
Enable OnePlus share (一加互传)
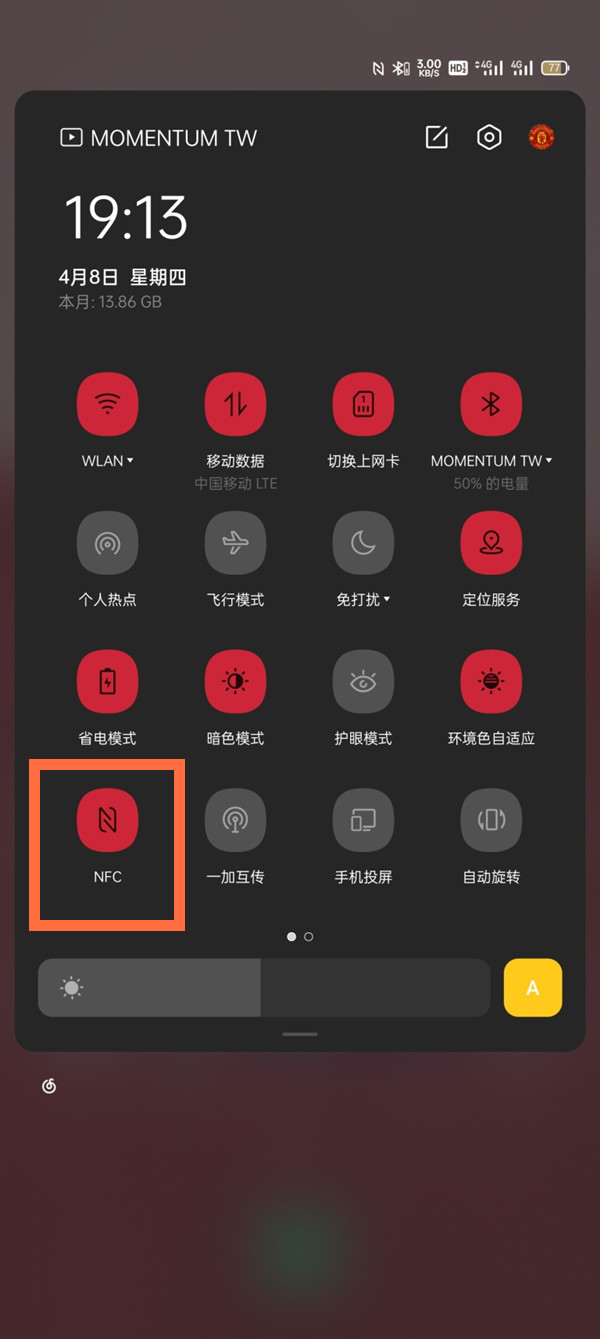click(235, 820)
